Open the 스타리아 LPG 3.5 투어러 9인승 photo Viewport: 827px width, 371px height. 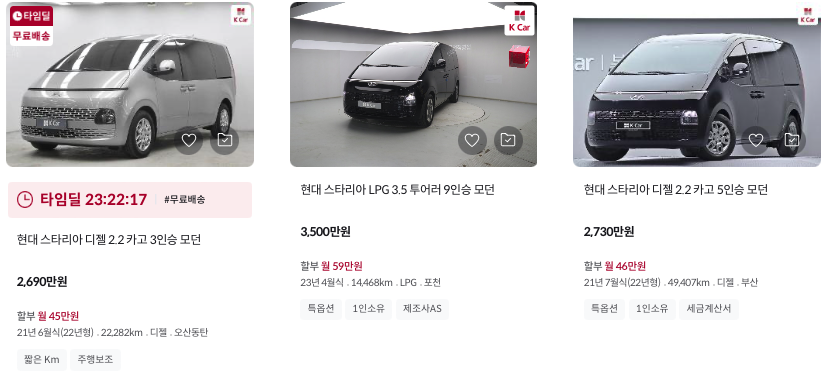(414, 84)
